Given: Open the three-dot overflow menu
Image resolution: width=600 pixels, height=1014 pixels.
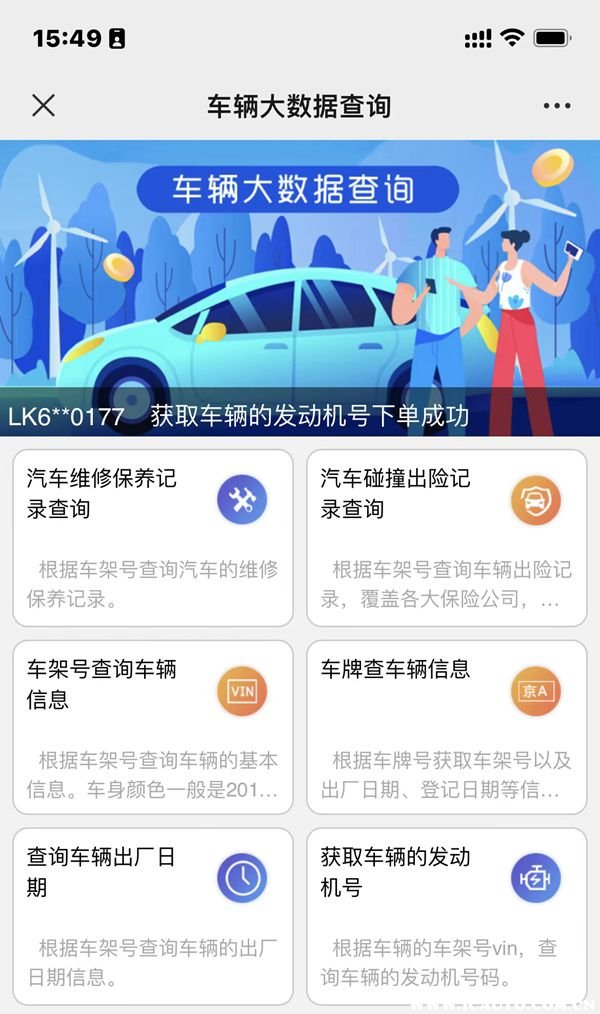Looking at the screenshot, I should 556,105.
